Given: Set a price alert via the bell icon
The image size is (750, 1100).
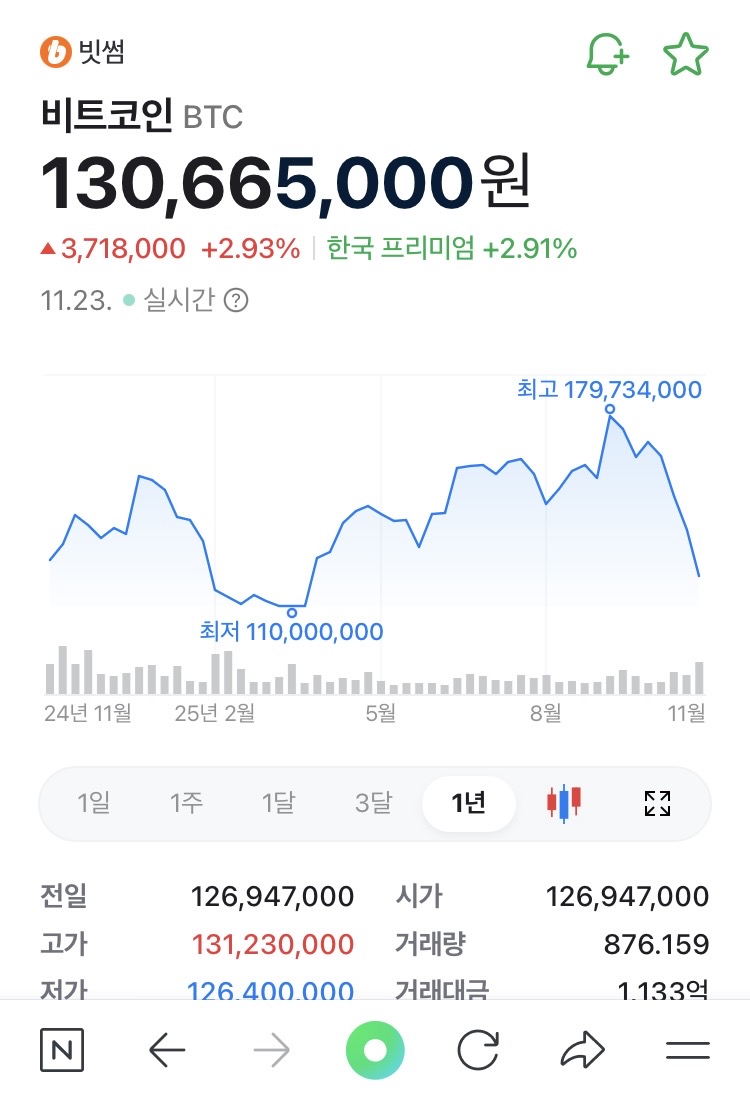Looking at the screenshot, I should 606,55.
